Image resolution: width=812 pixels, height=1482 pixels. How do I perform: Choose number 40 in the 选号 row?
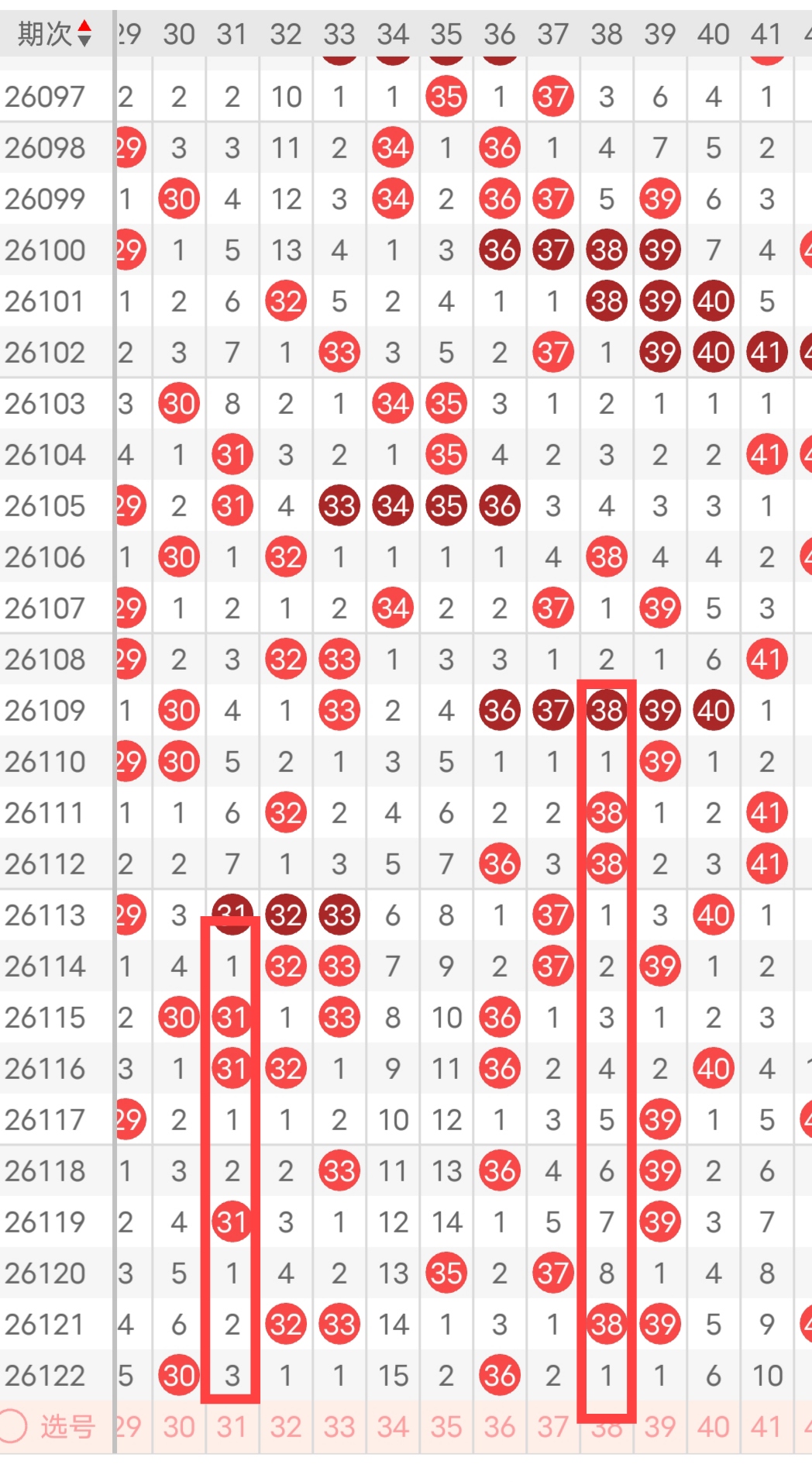pyautogui.click(x=713, y=1427)
